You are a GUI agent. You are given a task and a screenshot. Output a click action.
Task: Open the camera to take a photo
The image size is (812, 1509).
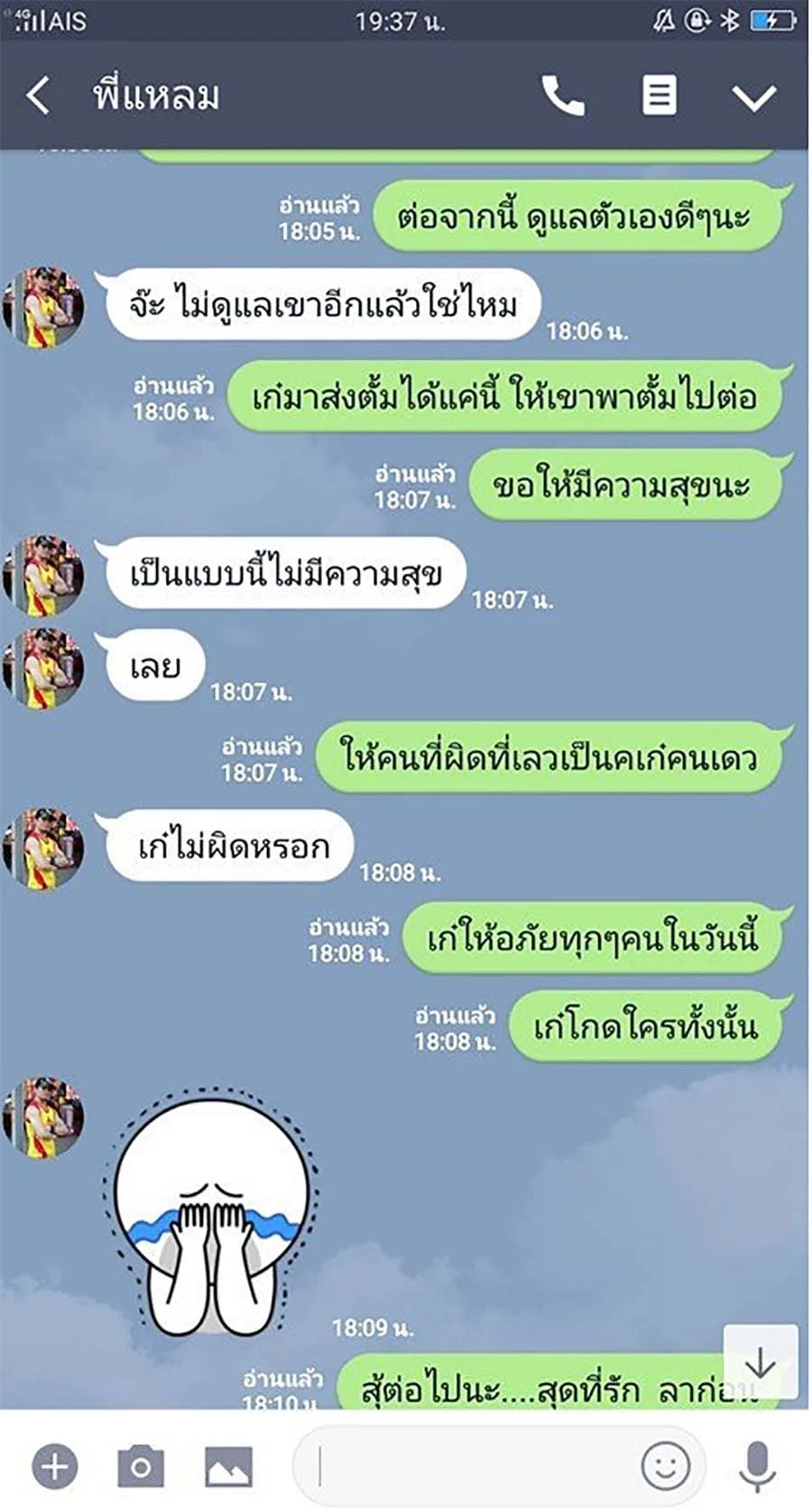tap(141, 1466)
